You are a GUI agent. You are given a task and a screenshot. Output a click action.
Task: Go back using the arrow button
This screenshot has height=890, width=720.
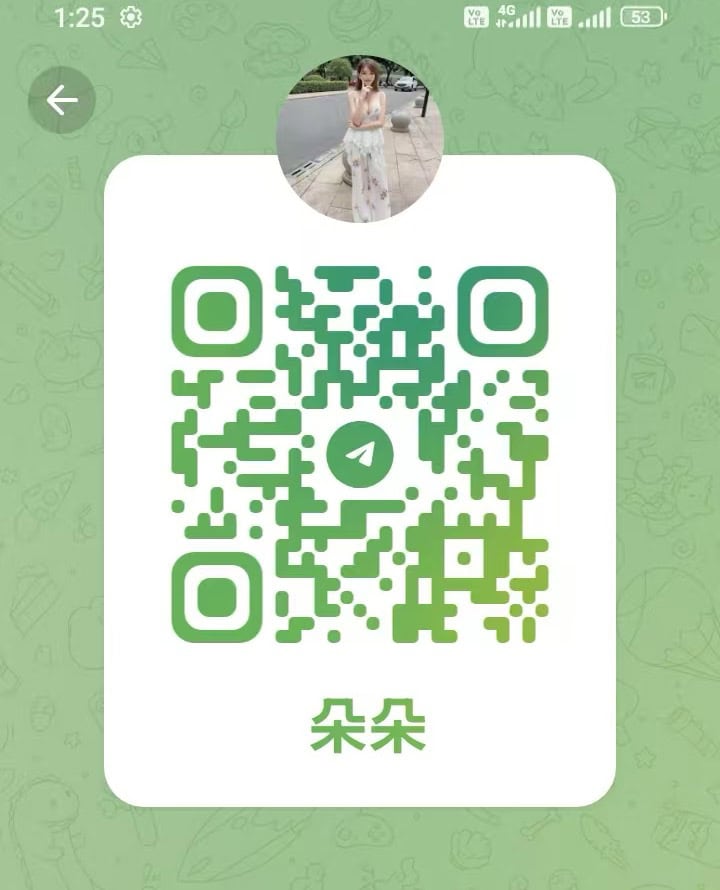point(62,100)
